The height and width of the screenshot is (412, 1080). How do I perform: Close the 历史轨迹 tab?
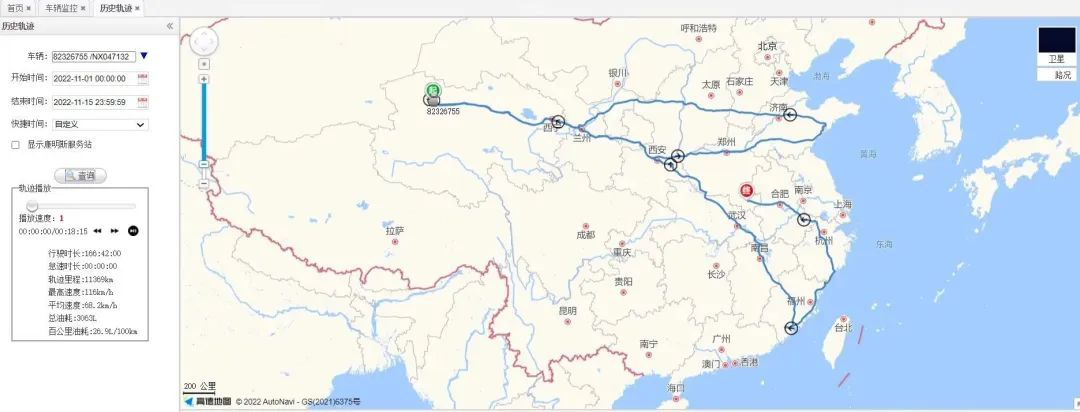pyautogui.click(x=138, y=7)
